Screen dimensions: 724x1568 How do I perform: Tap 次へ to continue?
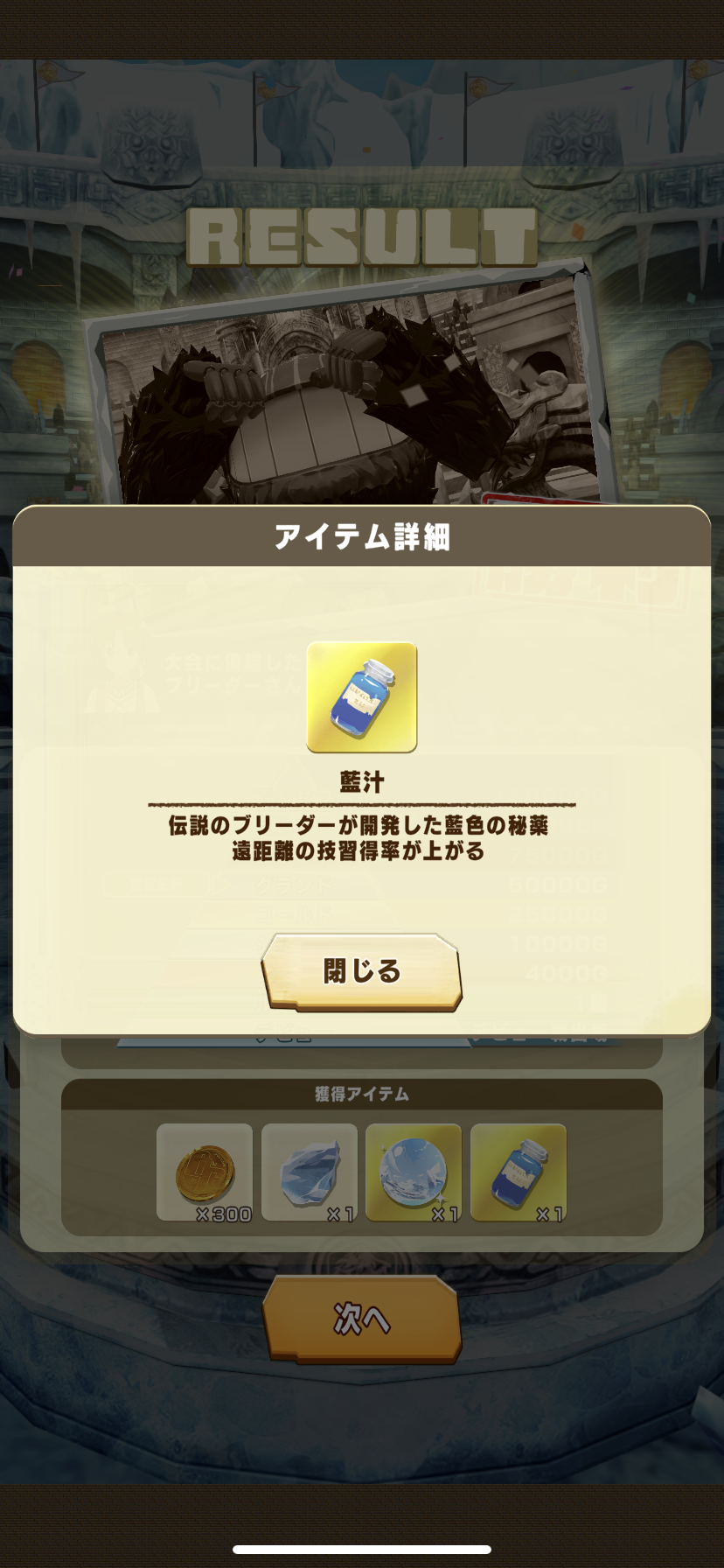pos(362,1319)
